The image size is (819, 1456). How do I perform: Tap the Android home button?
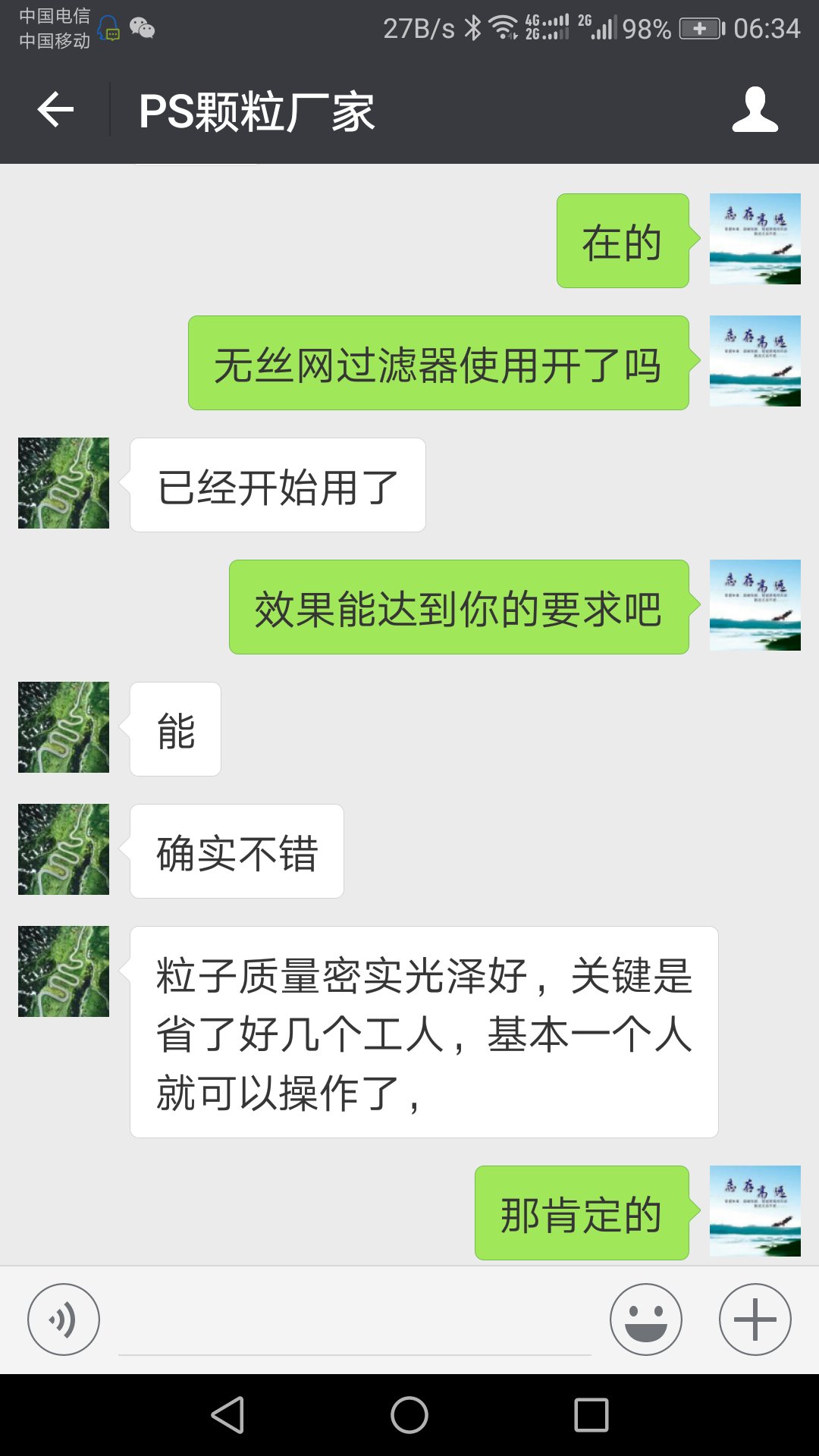tap(409, 1415)
